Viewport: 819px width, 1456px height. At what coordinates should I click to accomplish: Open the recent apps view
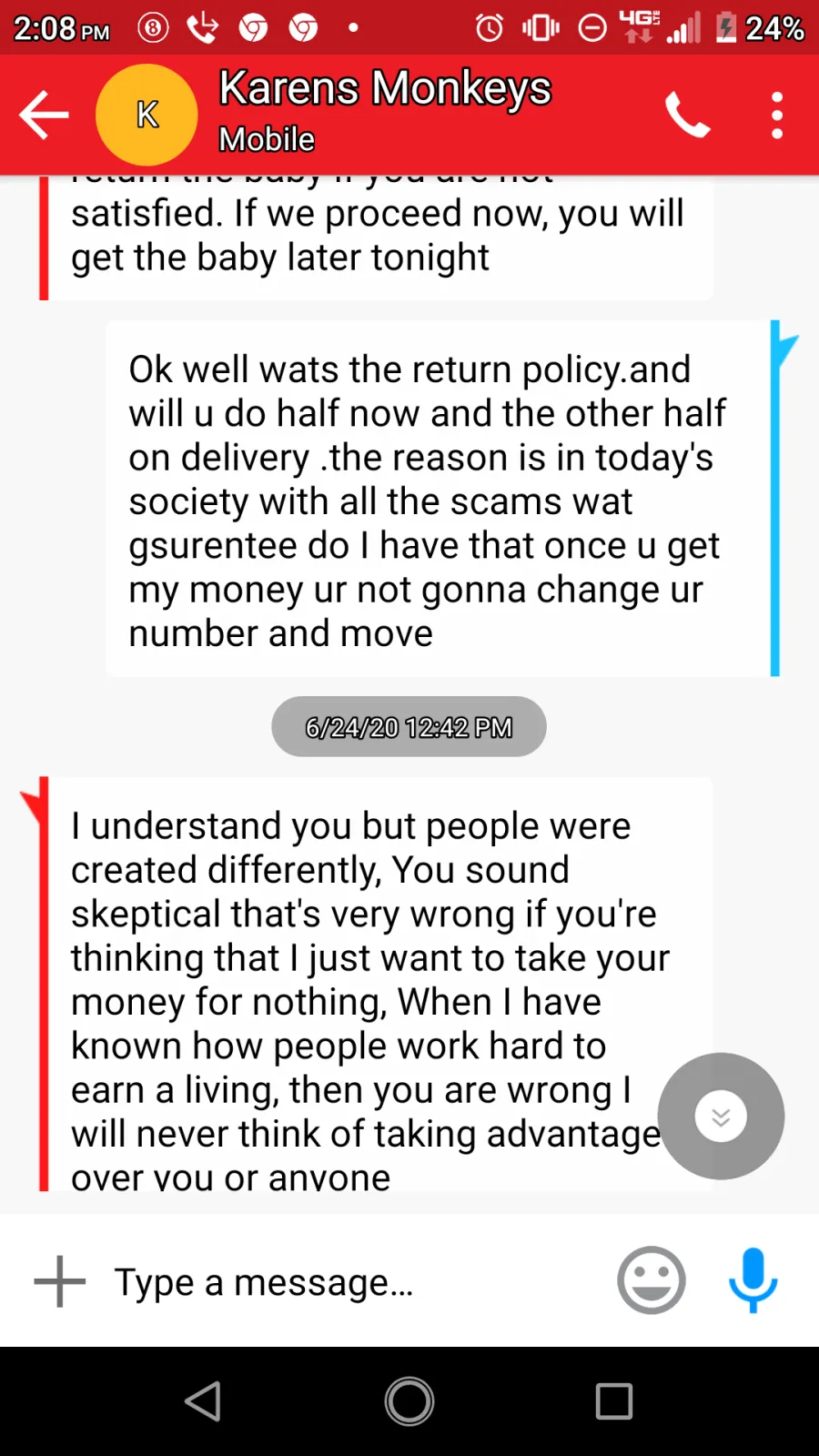click(x=614, y=1401)
